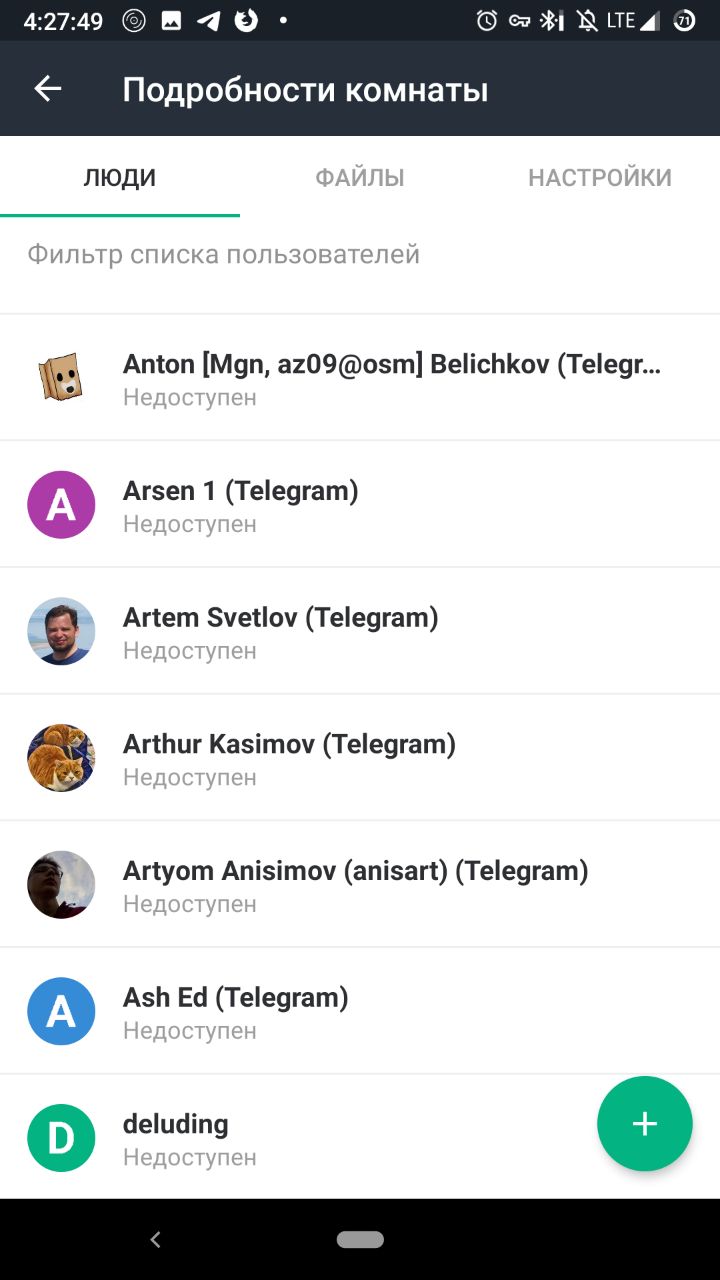
Task: Open member Arthur Kasimov
Action: pos(360,757)
